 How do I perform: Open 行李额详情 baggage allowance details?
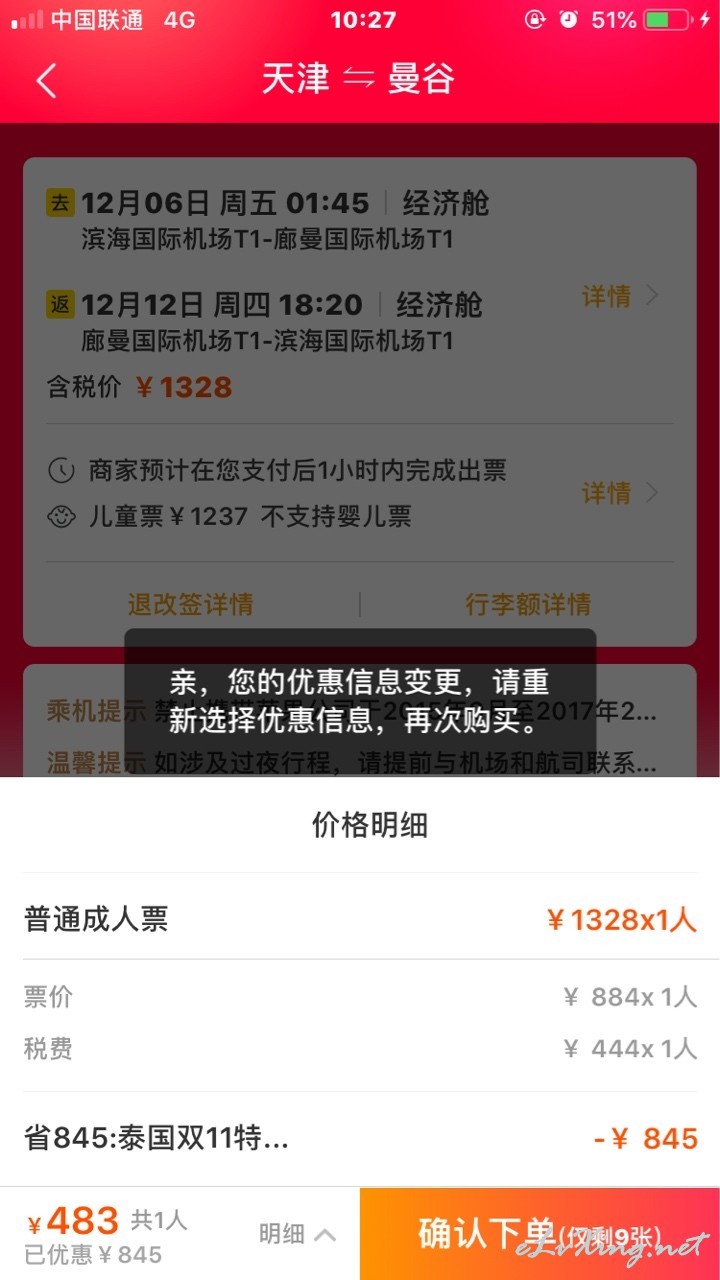[528, 604]
